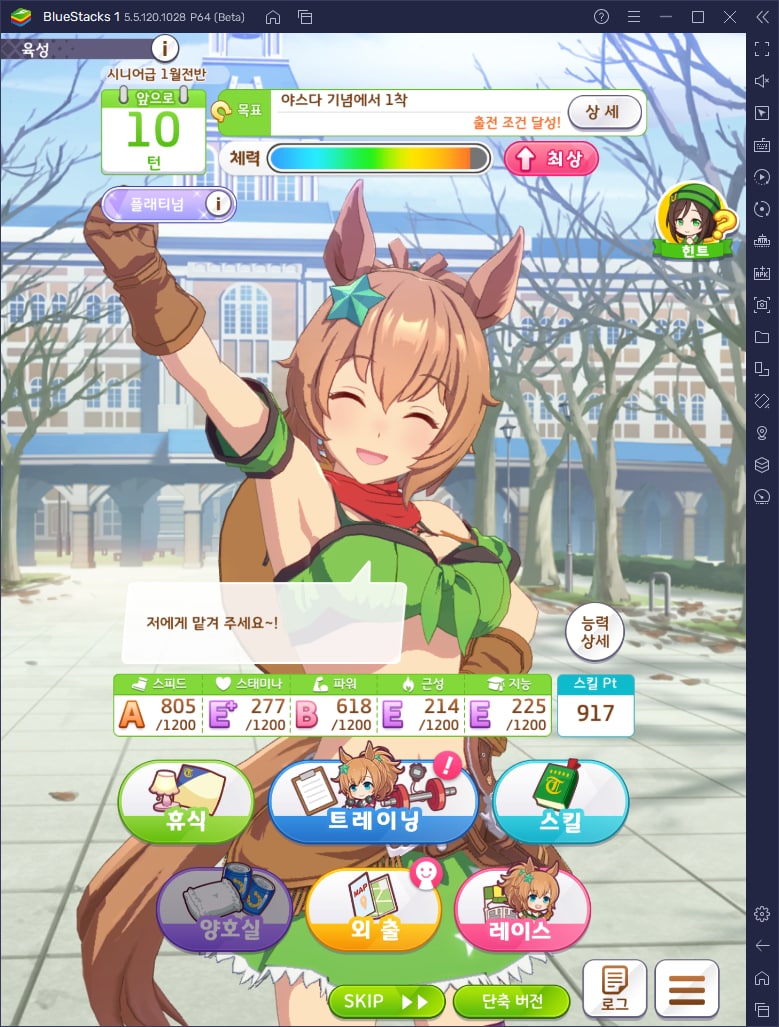Open the BlueStacks home tab icon
779x1027 pixels.
[273, 17]
